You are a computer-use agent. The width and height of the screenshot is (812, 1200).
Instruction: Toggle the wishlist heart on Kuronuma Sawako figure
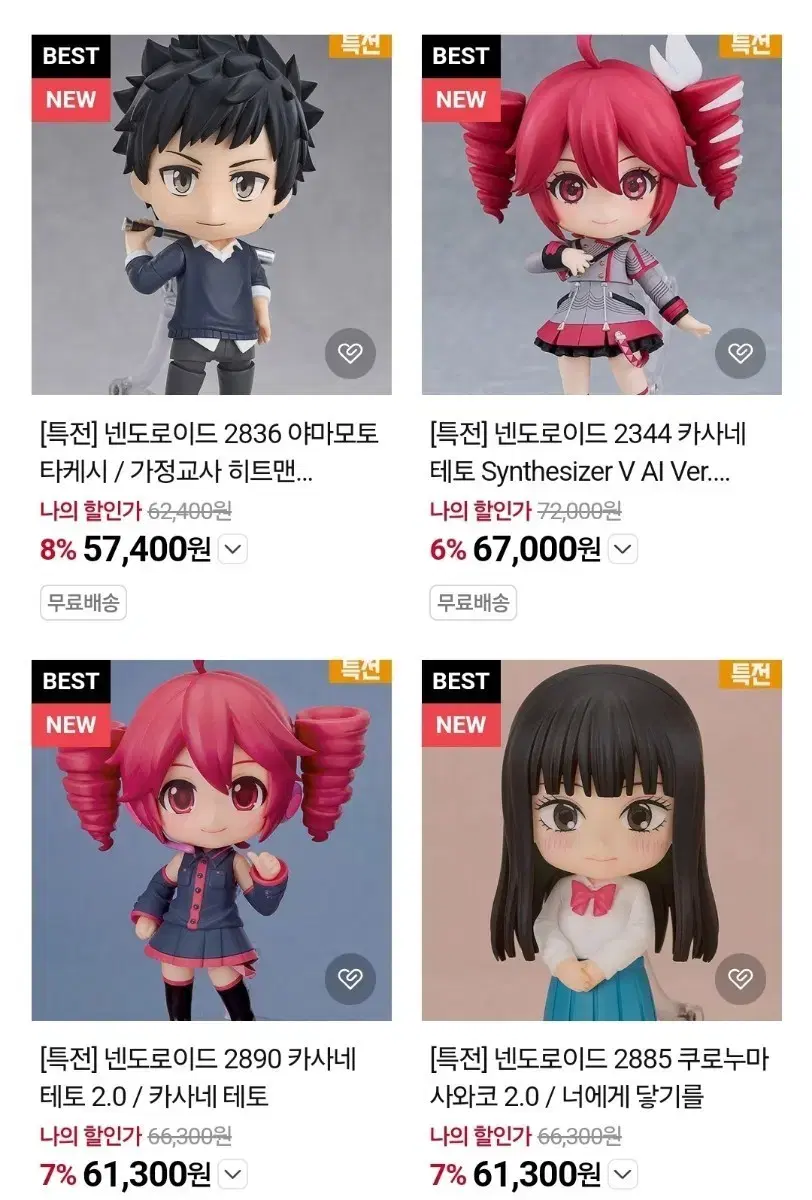pyautogui.click(x=740, y=979)
